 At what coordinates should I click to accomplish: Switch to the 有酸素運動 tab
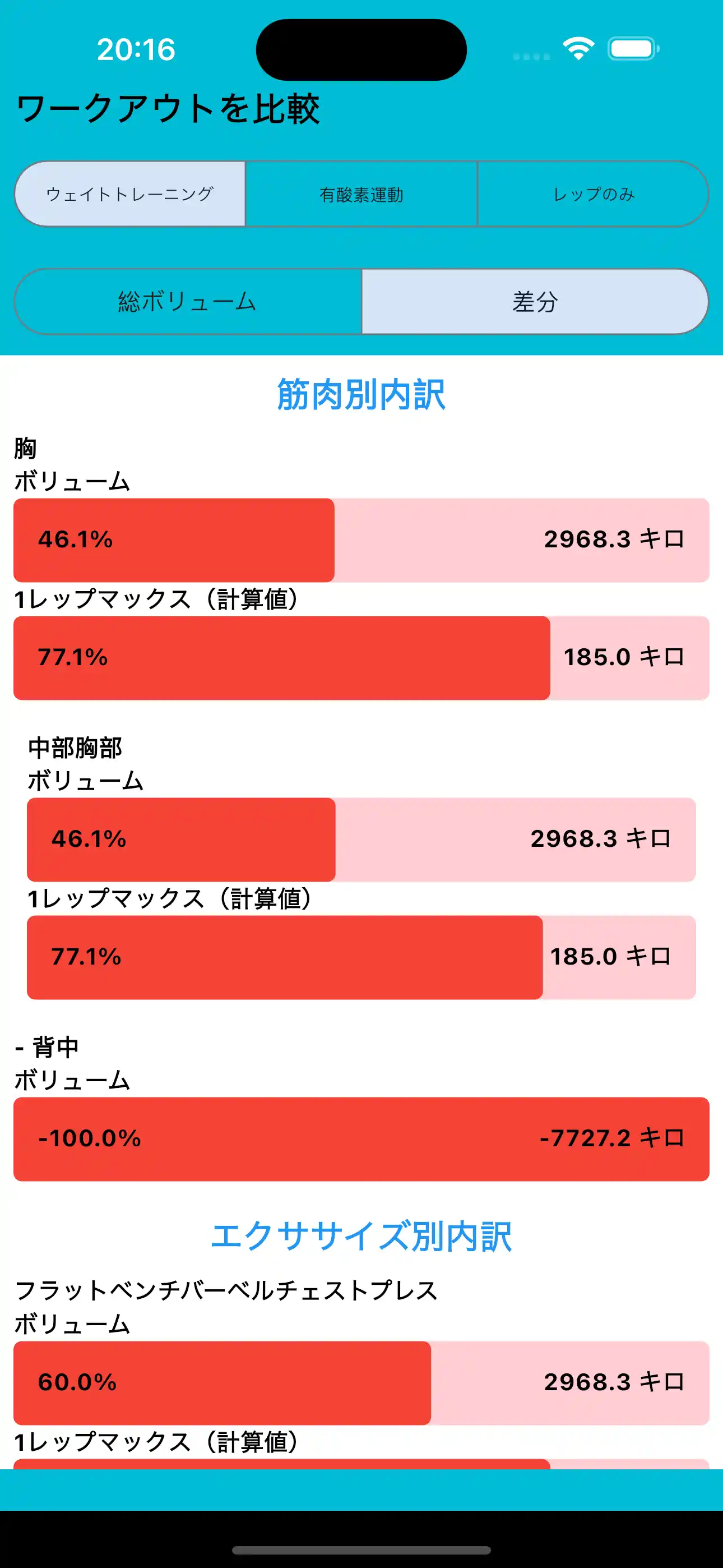(361, 193)
